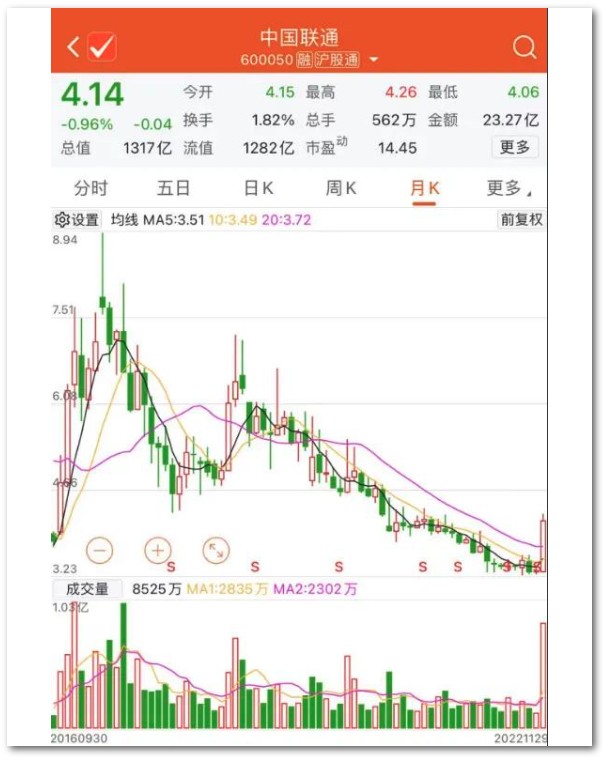Open chart 设置 settings

tap(77, 219)
